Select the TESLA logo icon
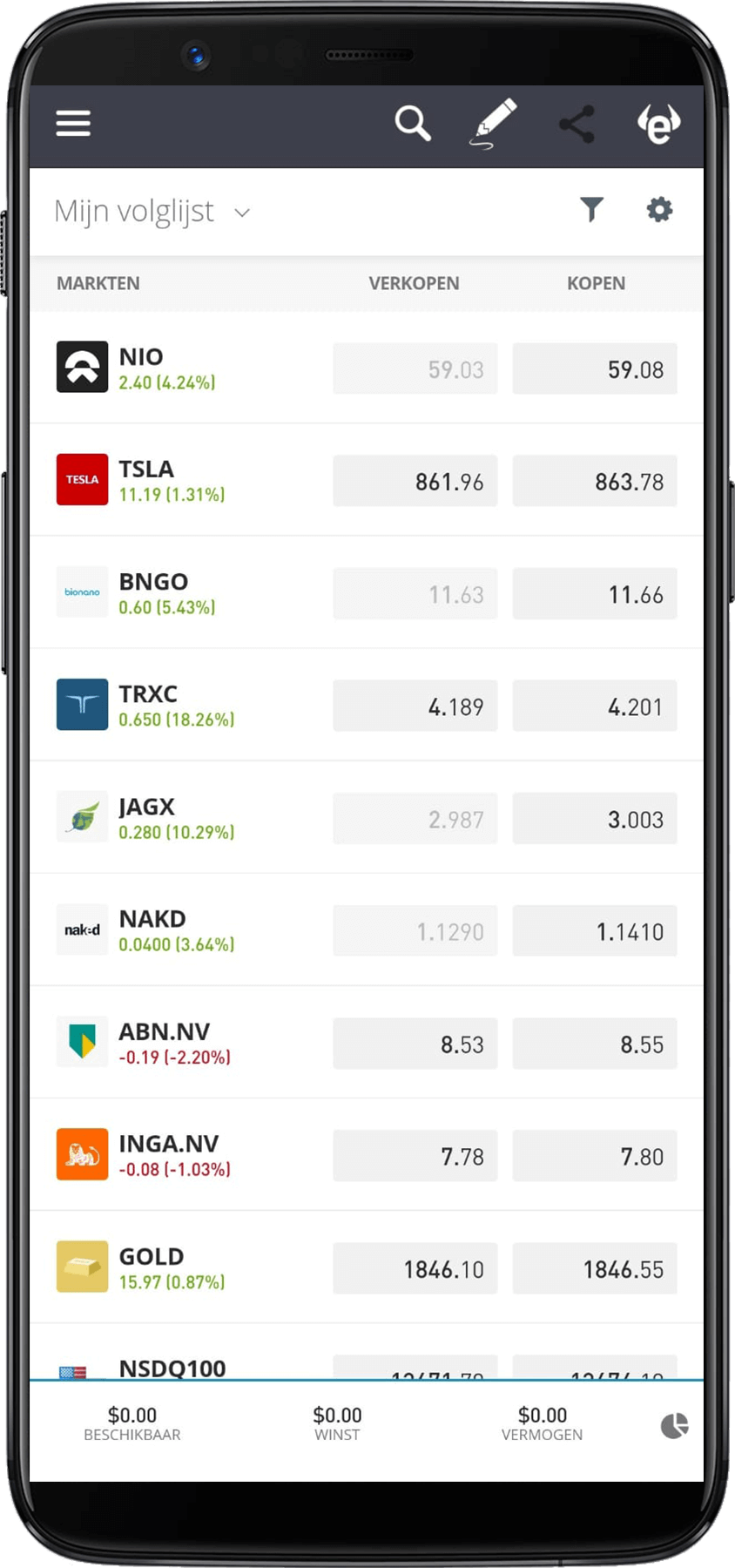735x1568 pixels. (x=82, y=480)
